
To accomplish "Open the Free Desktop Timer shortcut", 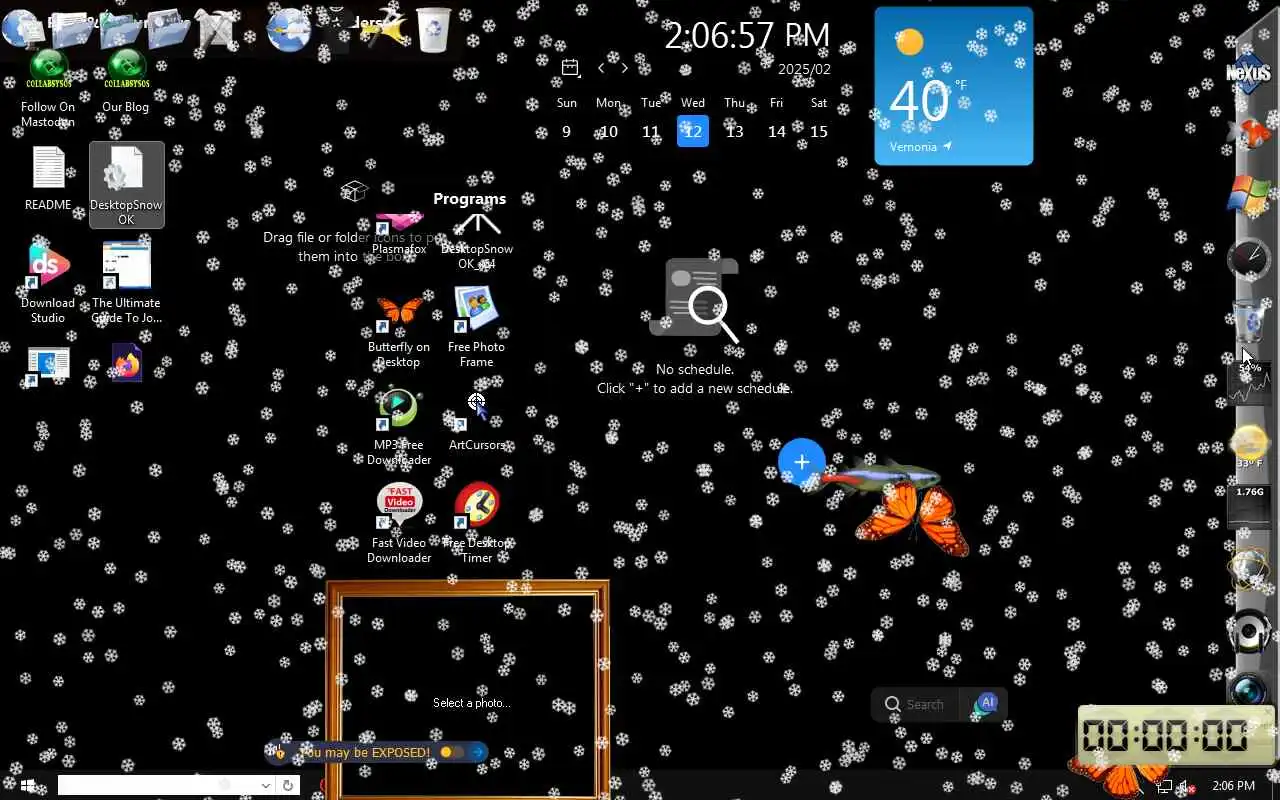I will [476, 508].
